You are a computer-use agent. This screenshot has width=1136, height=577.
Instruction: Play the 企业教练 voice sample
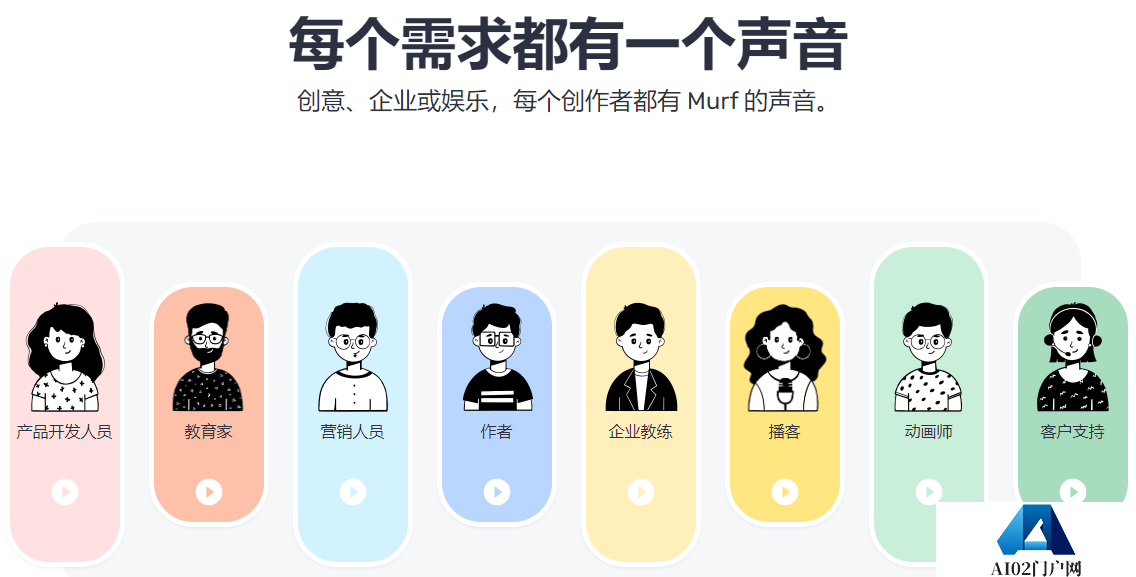click(x=641, y=492)
